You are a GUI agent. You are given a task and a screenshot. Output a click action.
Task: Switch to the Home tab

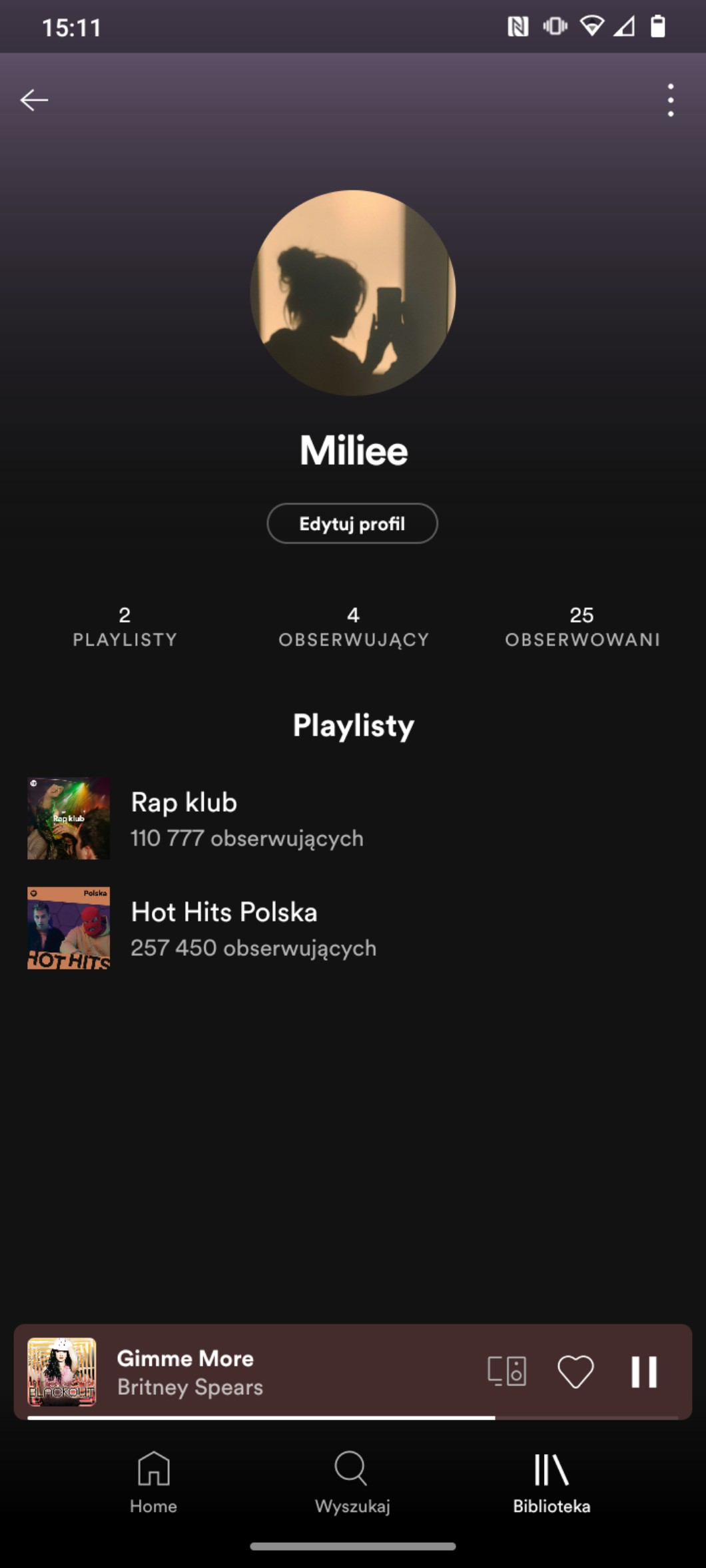pos(153,1481)
